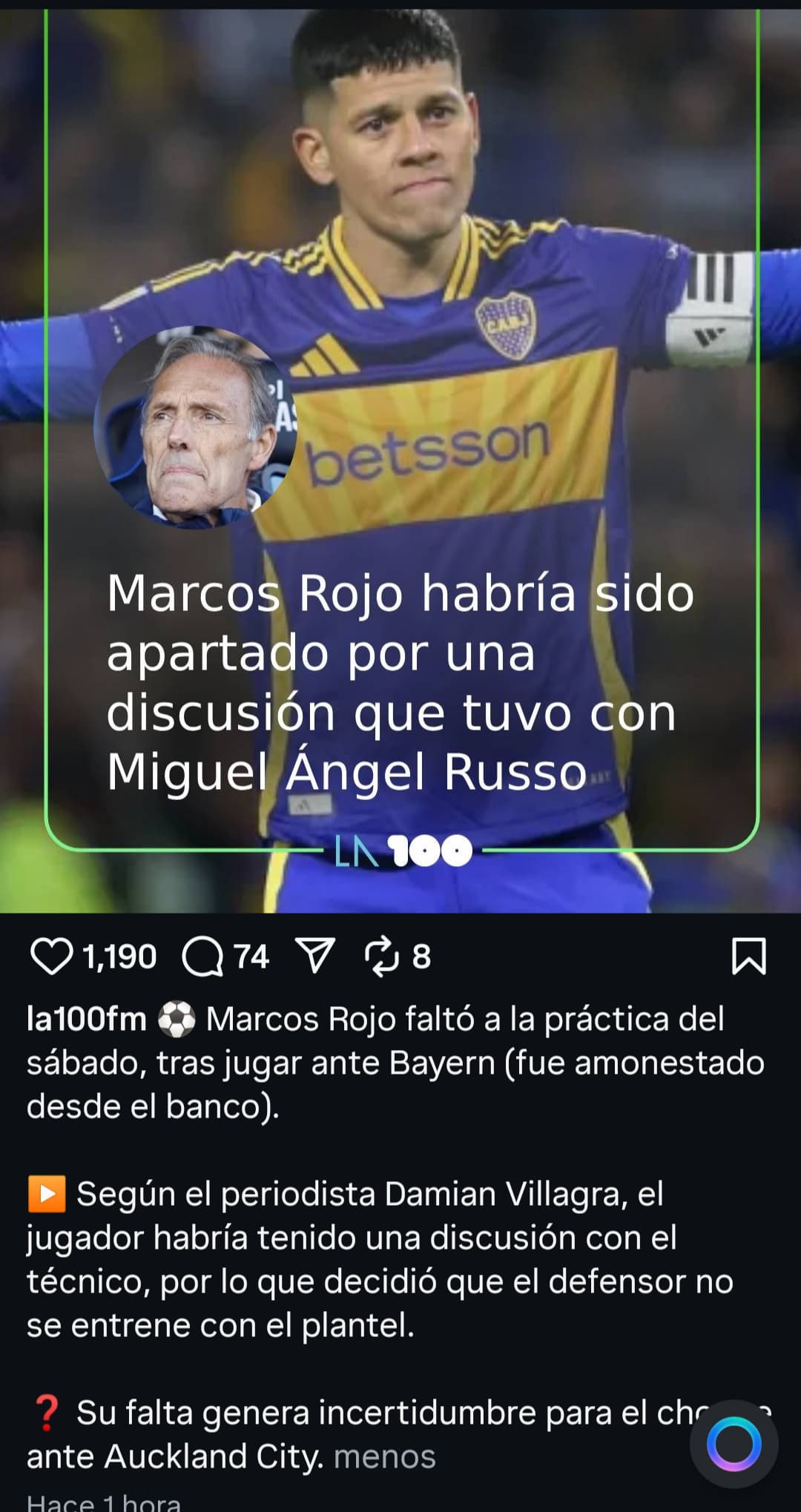This screenshot has height=1512, width=801.
Task: Open la100fm profile from caption
Action: pyautogui.click(x=87, y=1019)
